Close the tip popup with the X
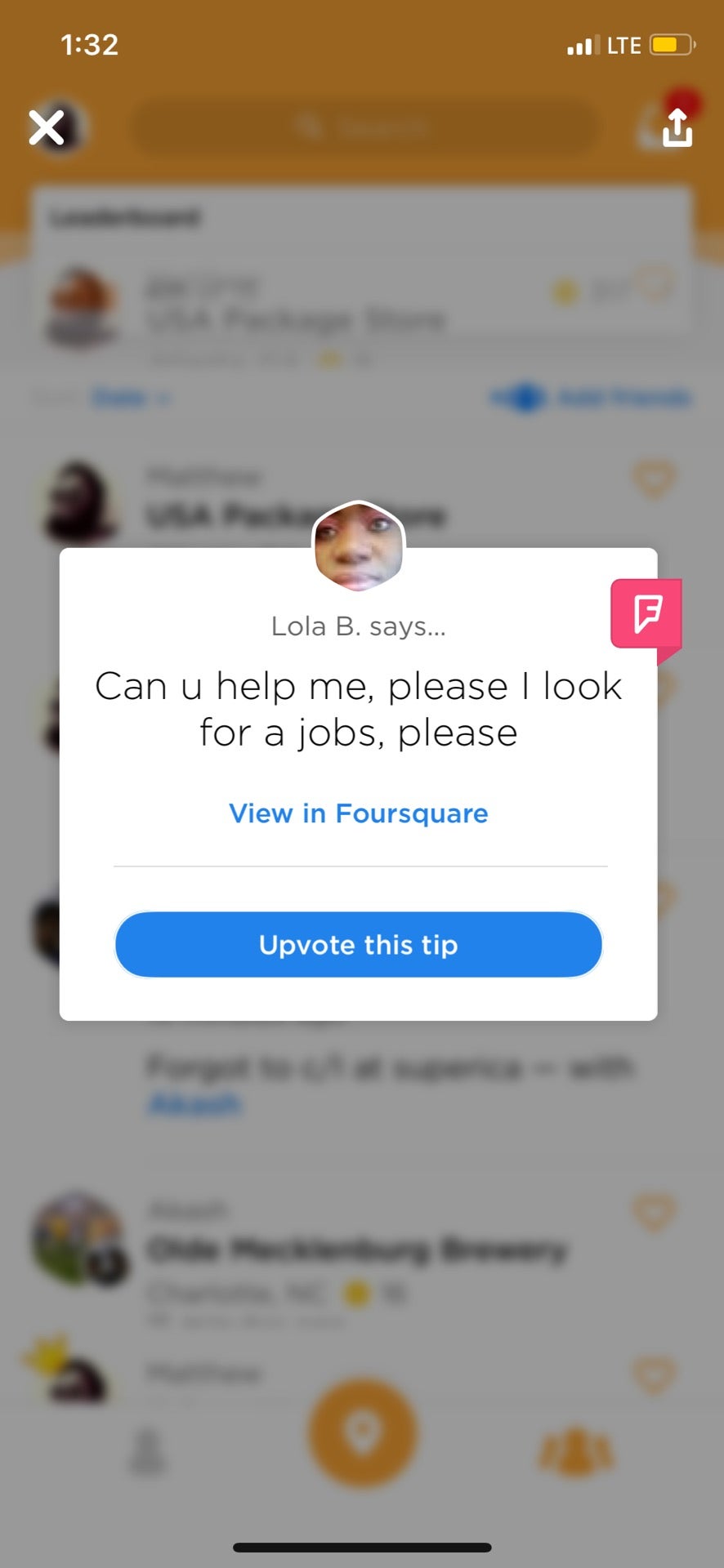This screenshot has height=1568, width=724. 47,127
